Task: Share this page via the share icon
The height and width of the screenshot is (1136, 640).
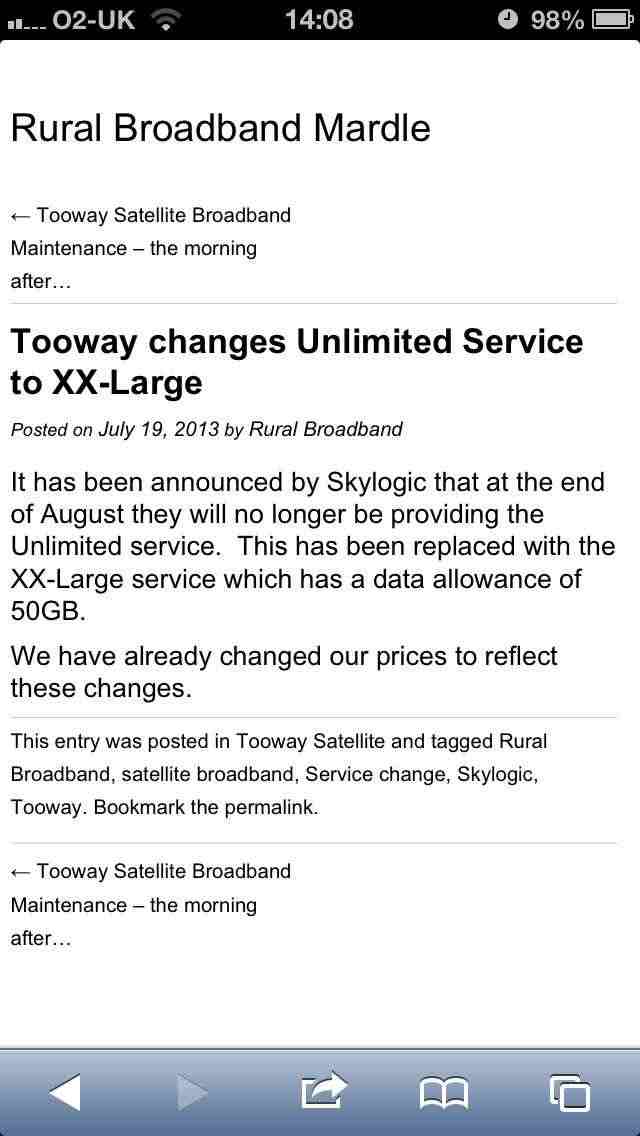Action: pos(323,1090)
